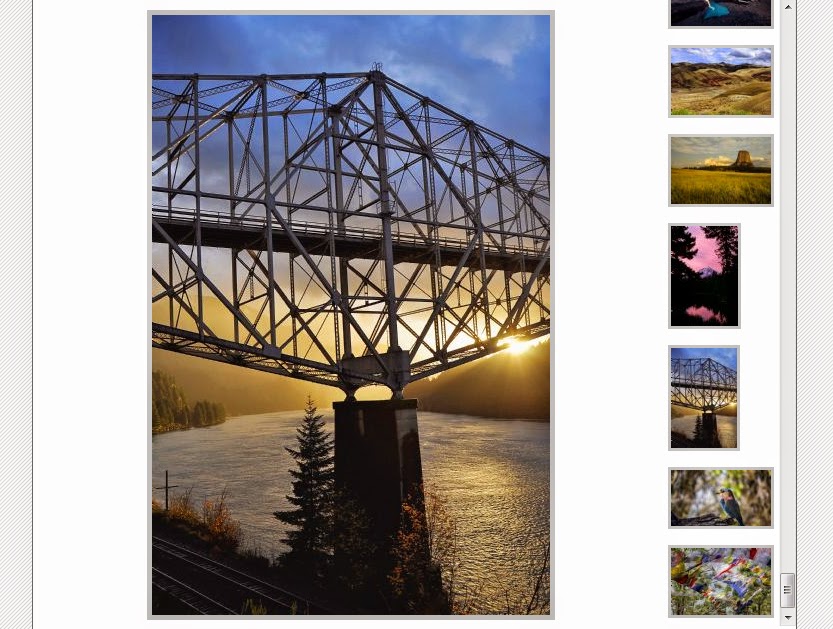Tap the large bridge sunset photo

(351, 315)
